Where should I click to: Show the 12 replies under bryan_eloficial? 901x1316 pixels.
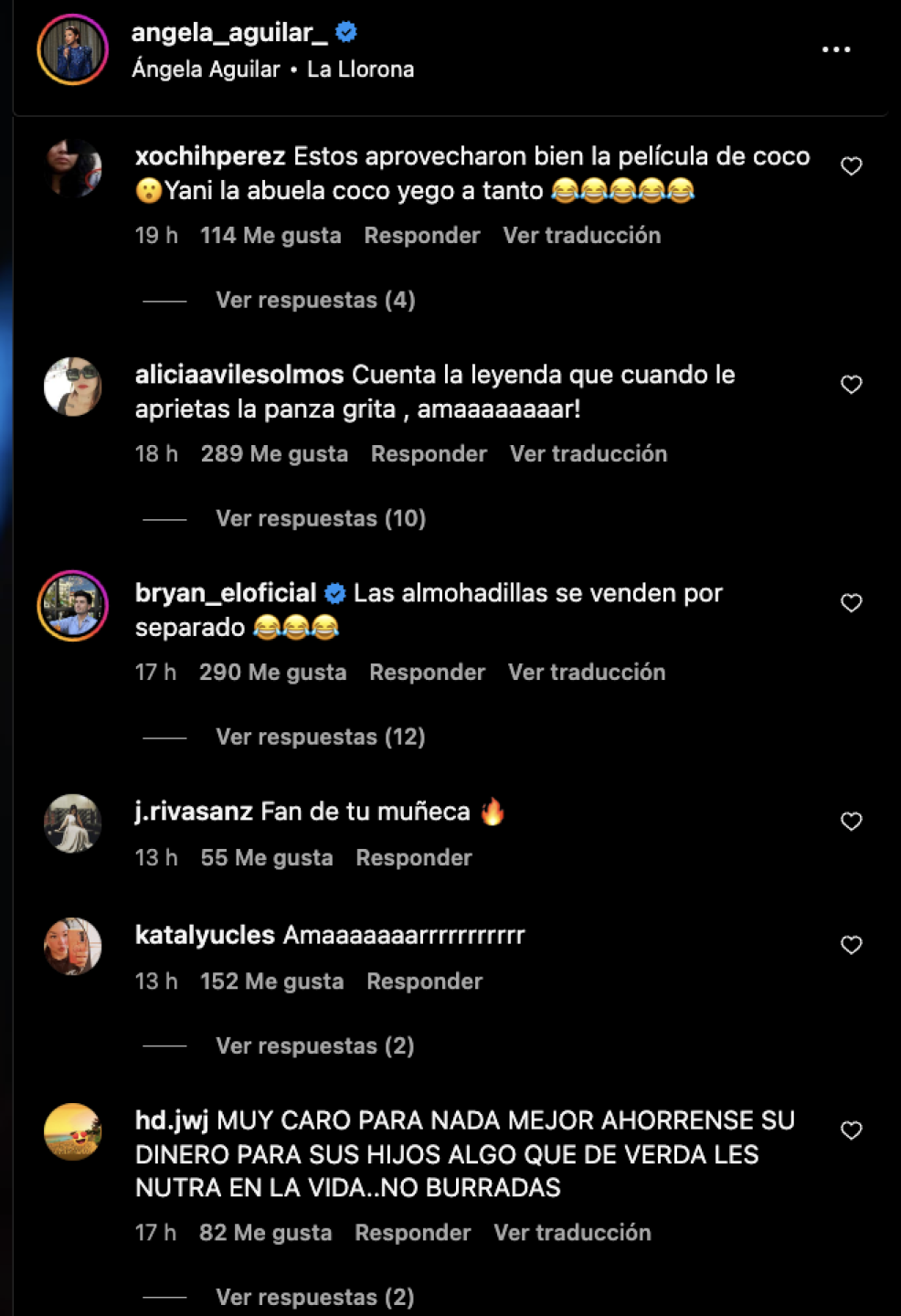(321, 738)
